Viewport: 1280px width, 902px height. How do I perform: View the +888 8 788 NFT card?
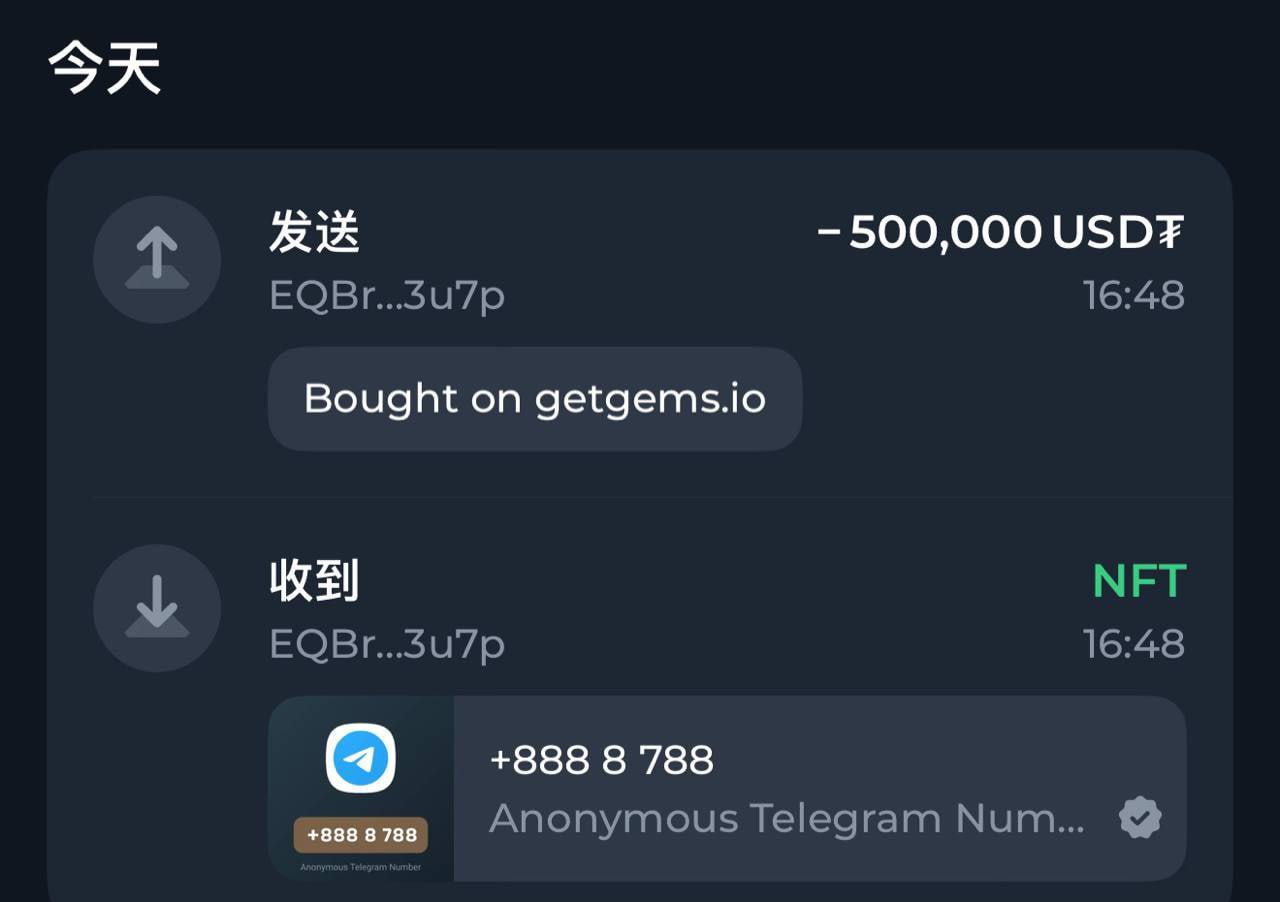click(727, 789)
